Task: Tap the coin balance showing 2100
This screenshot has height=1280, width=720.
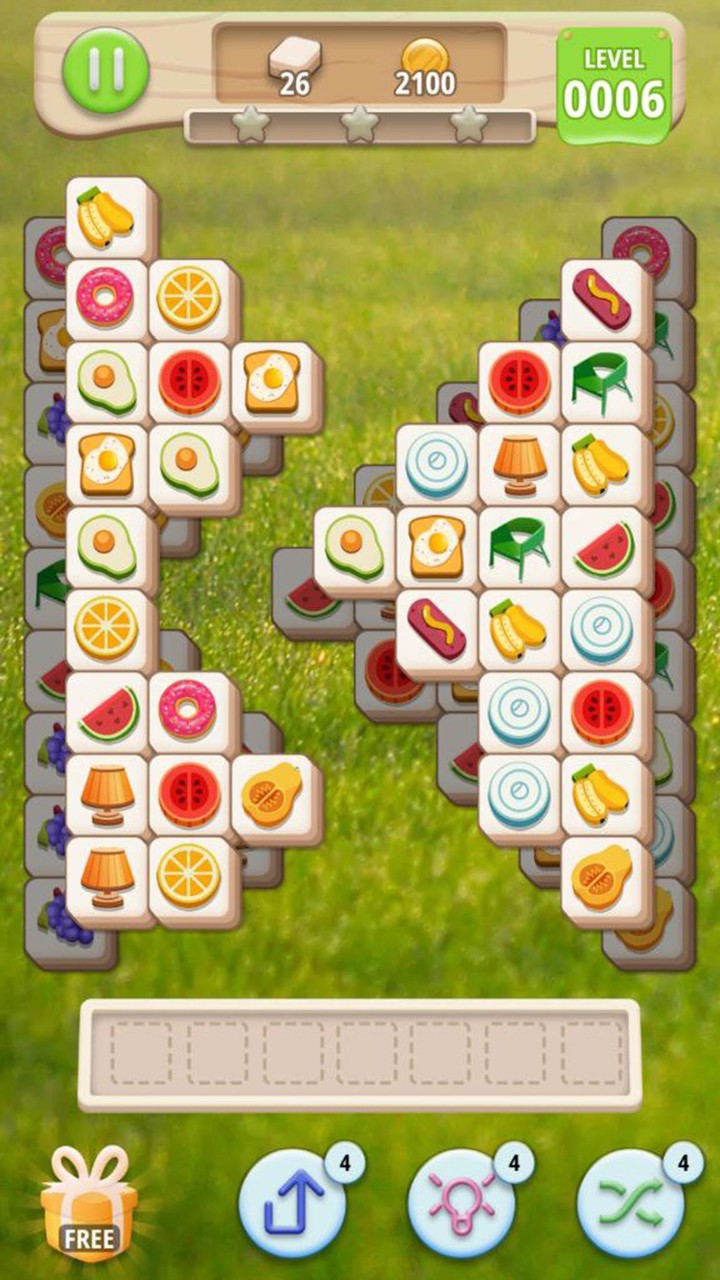Action: click(x=424, y=70)
